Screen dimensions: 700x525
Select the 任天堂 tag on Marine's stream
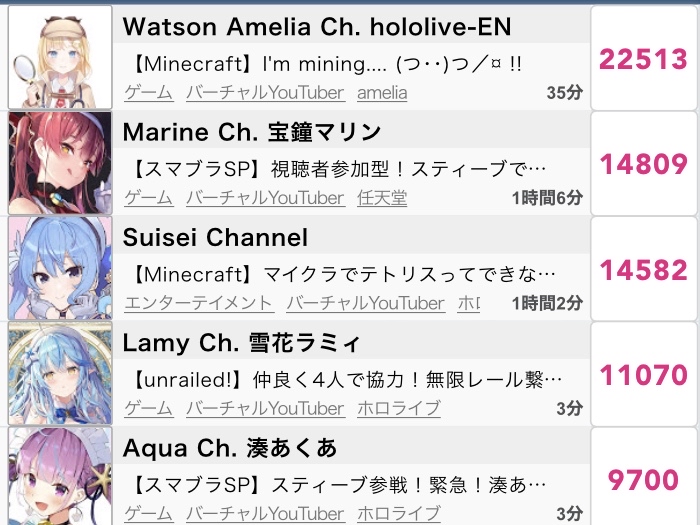[382, 198]
